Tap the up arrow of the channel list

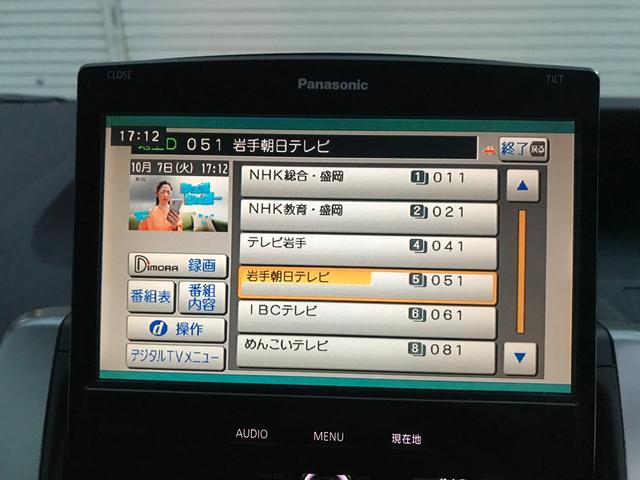tap(521, 186)
